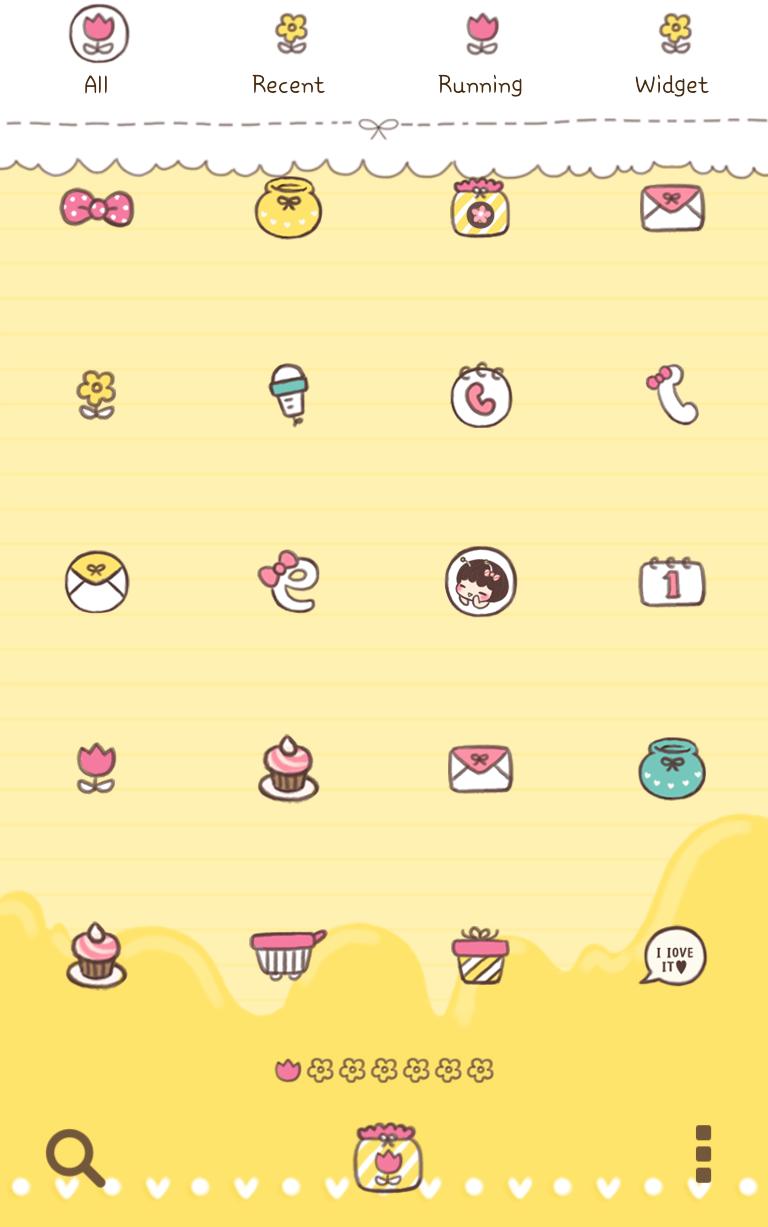Image resolution: width=768 pixels, height=1227 pixels.
Task: Select the microphone icon
Action: click(288, 394)
